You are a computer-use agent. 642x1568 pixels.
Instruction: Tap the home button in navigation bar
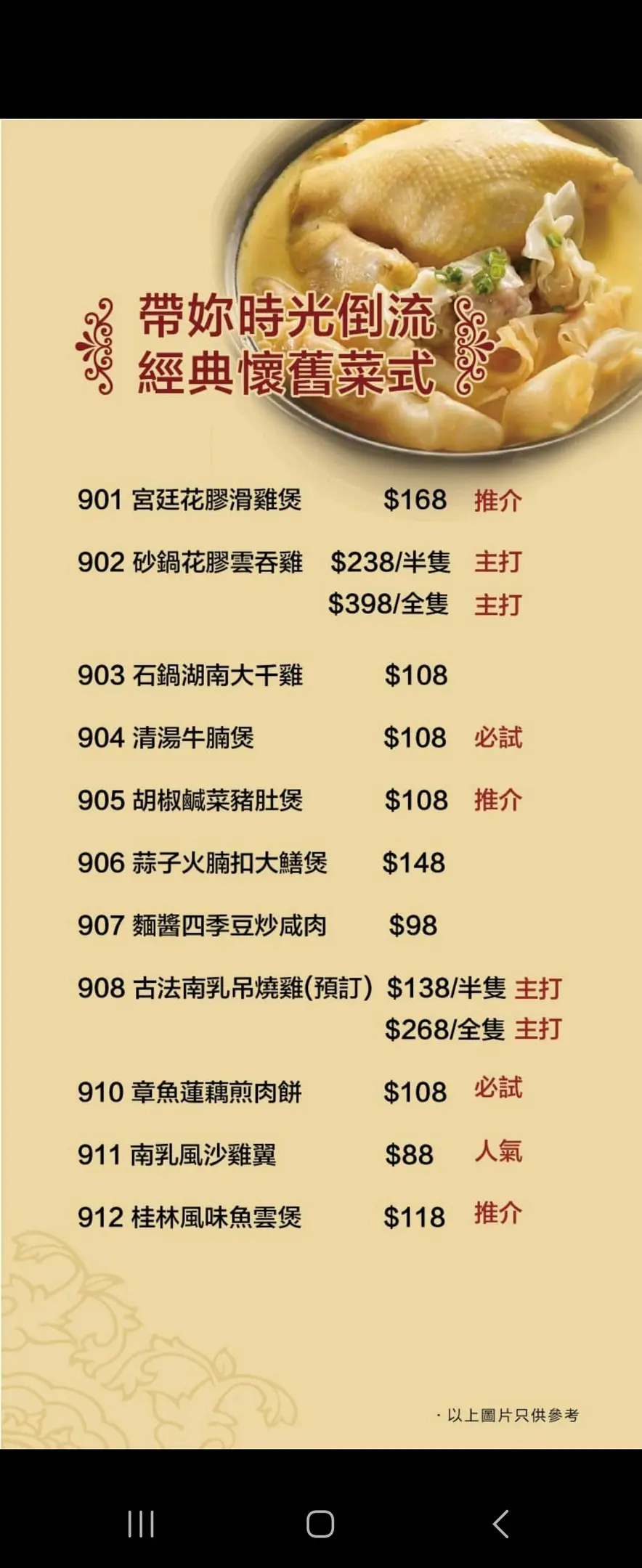tap(320, 1524)
